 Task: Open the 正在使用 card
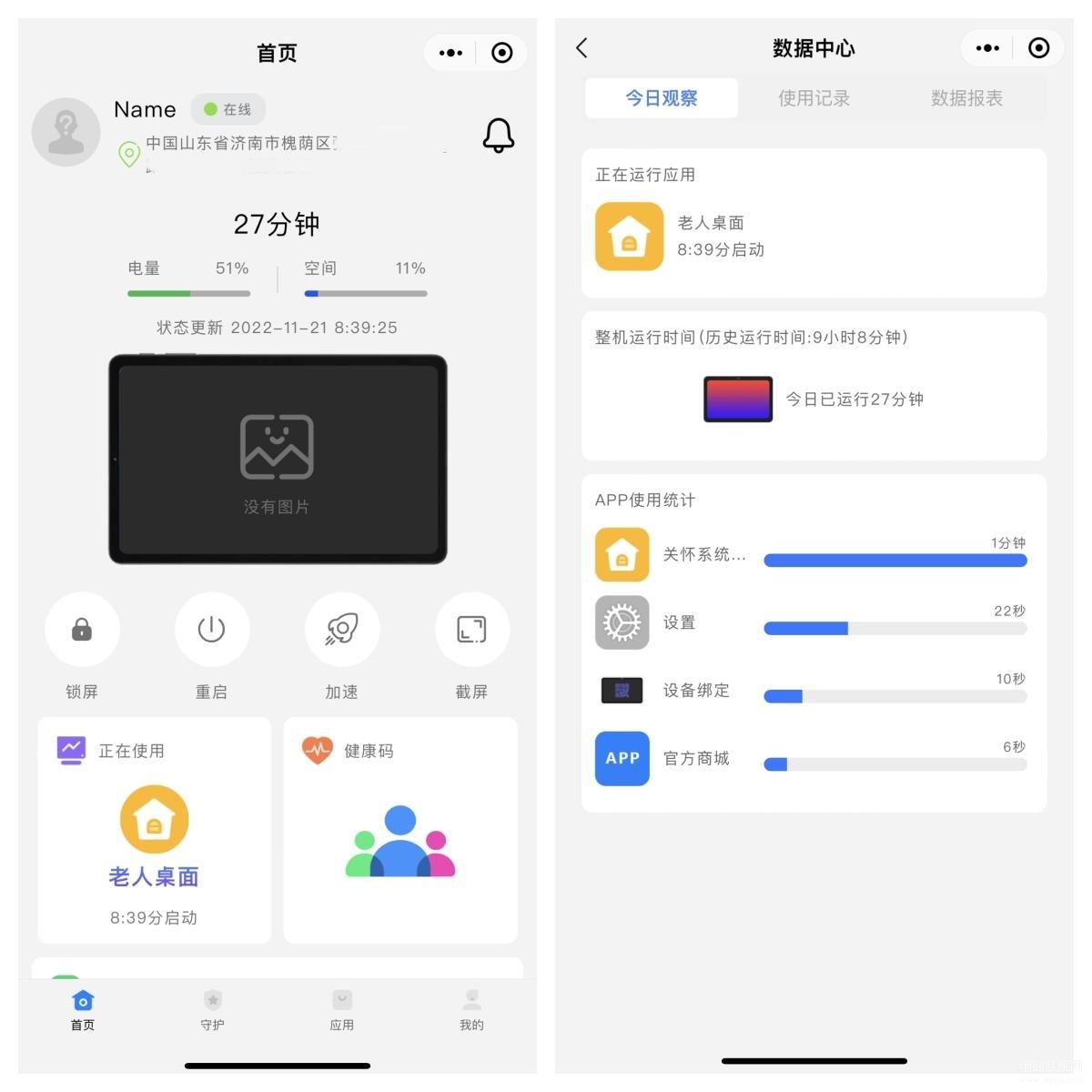(x=154, y=830)
